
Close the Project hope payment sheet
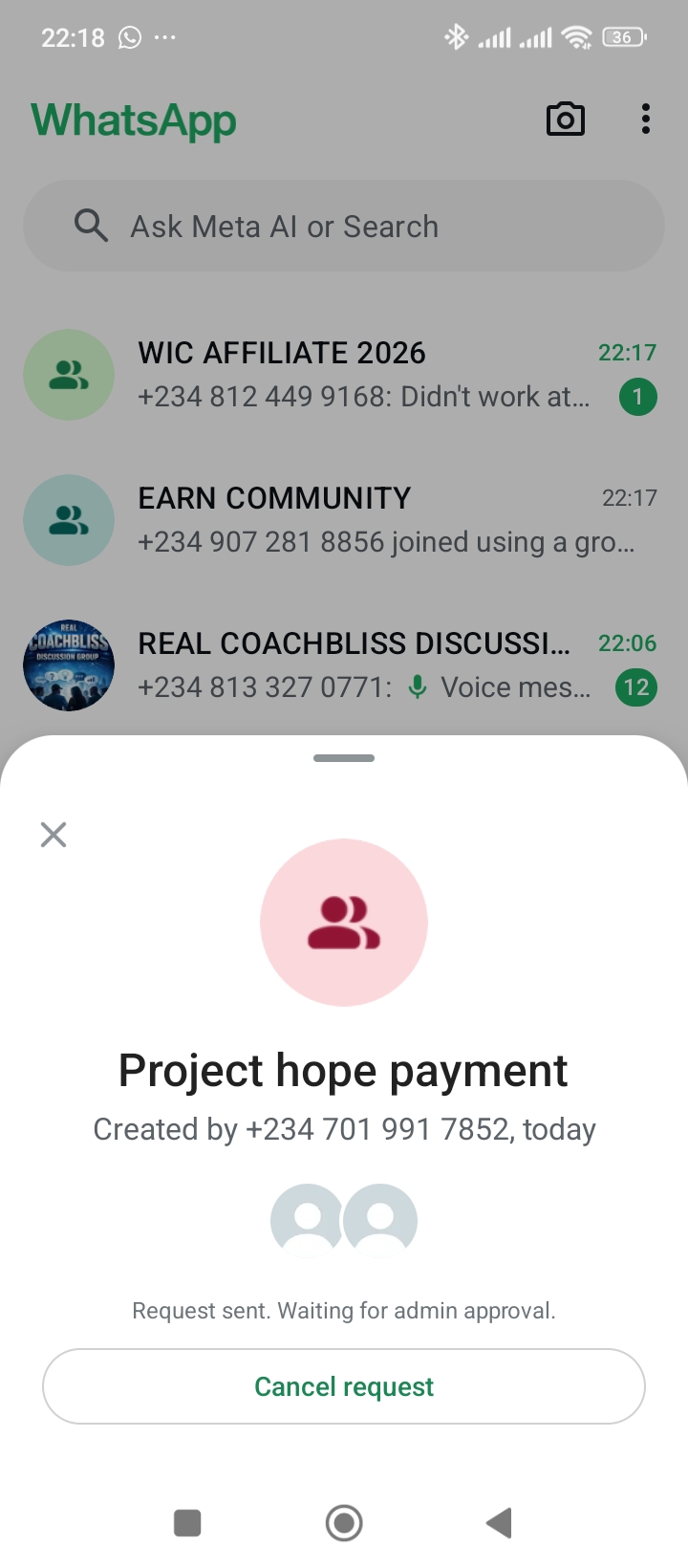pos(54,835)
